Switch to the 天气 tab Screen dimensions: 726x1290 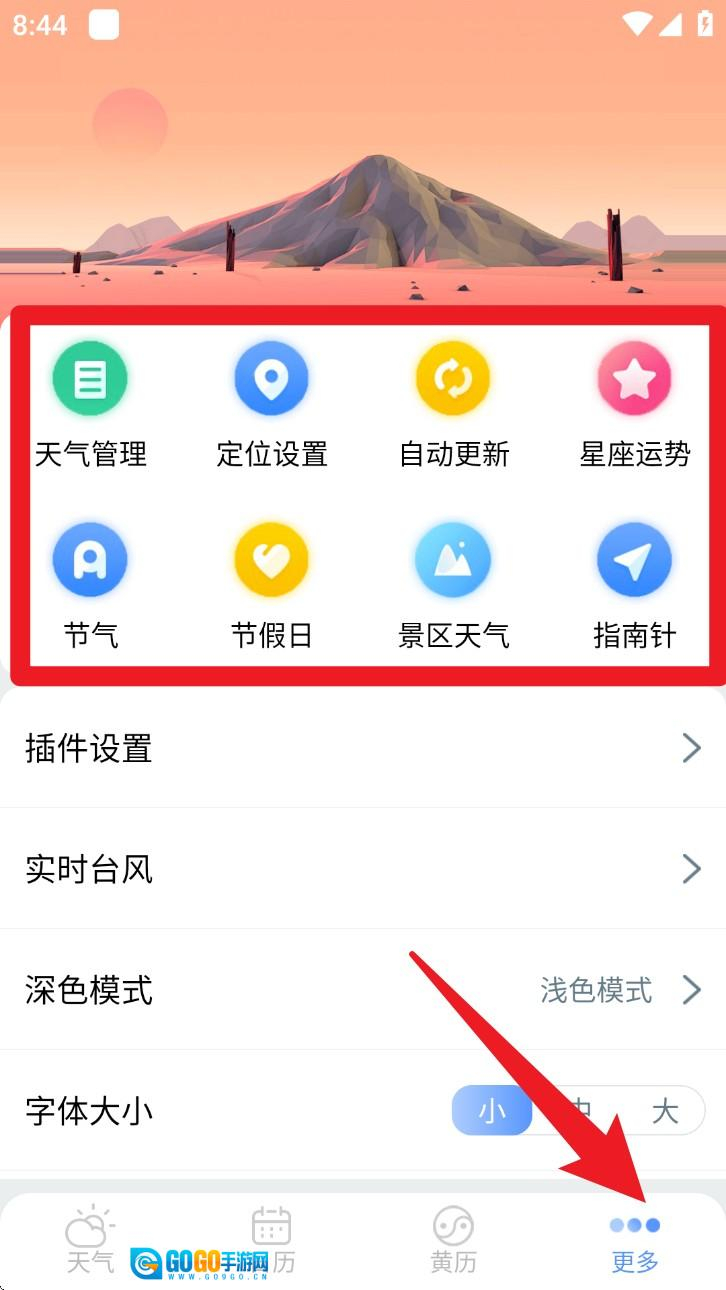click(90, 1240)
